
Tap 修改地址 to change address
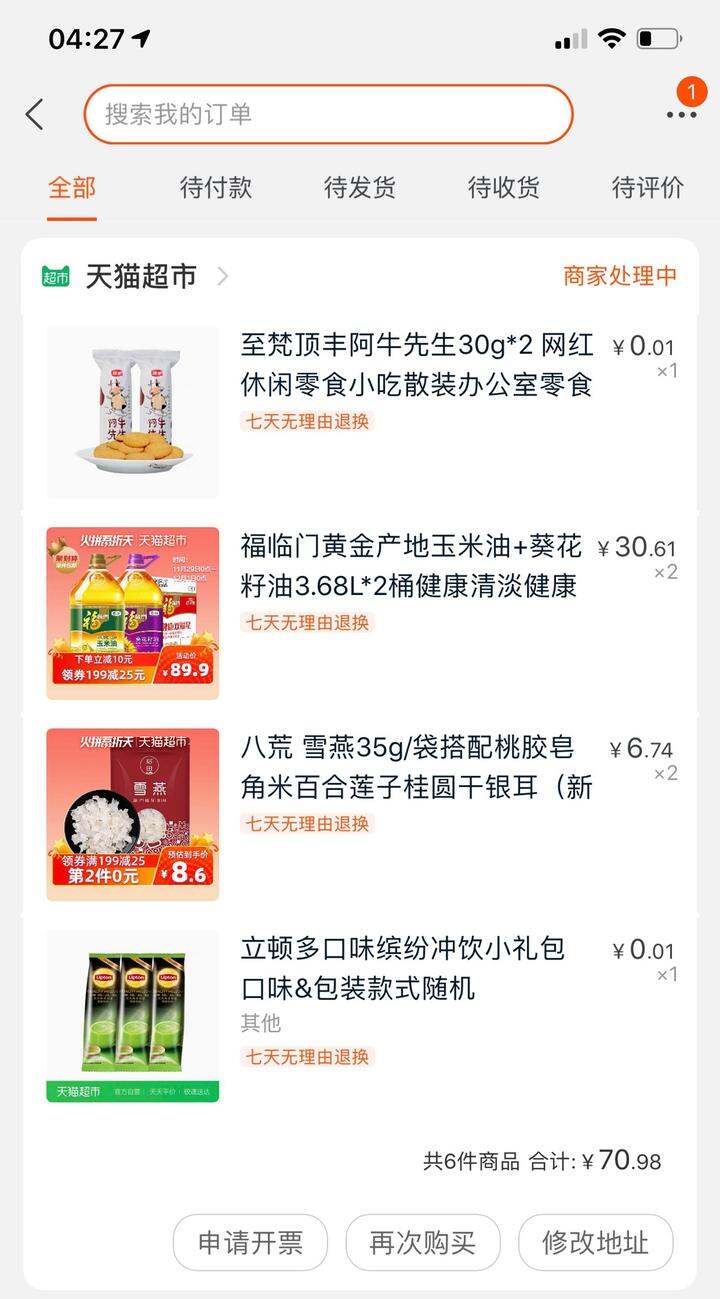pos(596,1243)
